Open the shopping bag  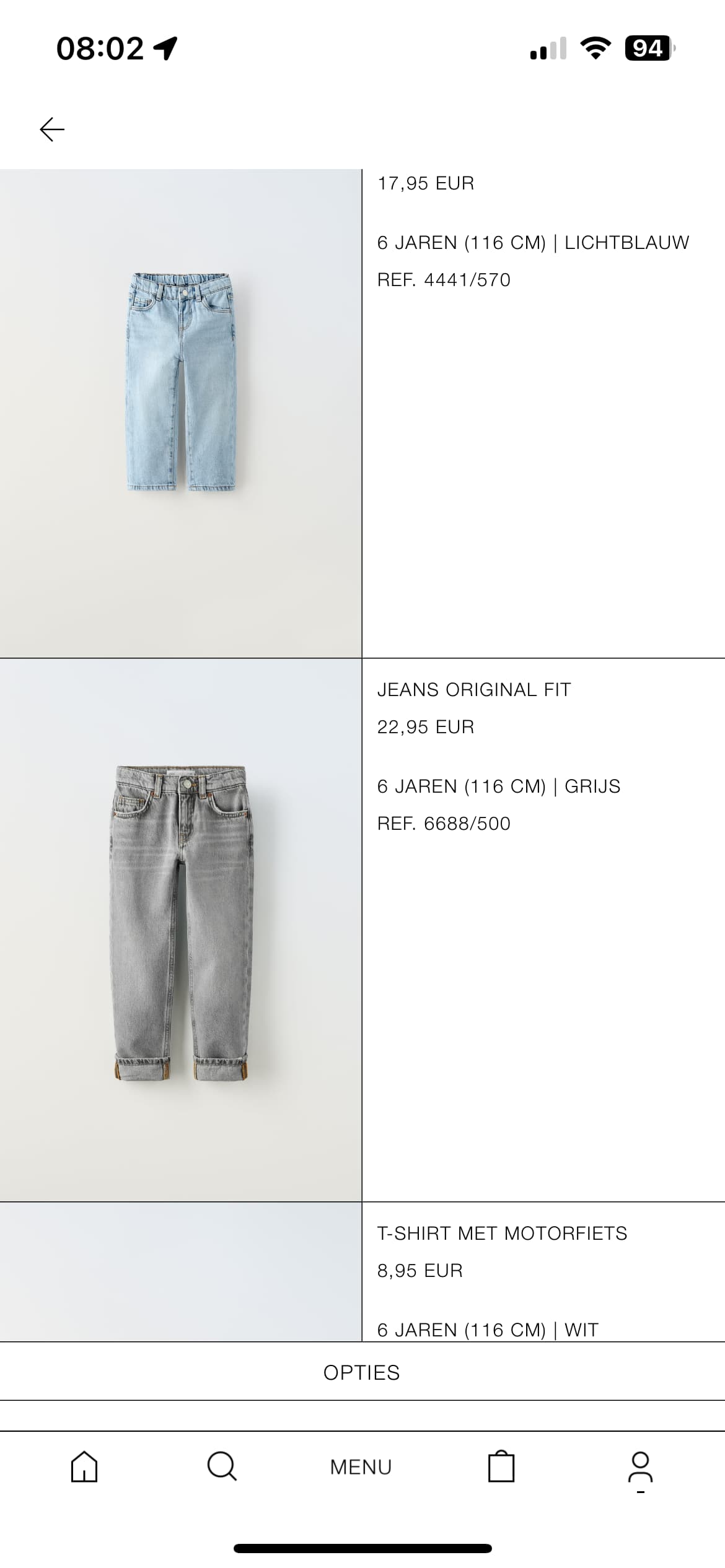pos(501,1466)
